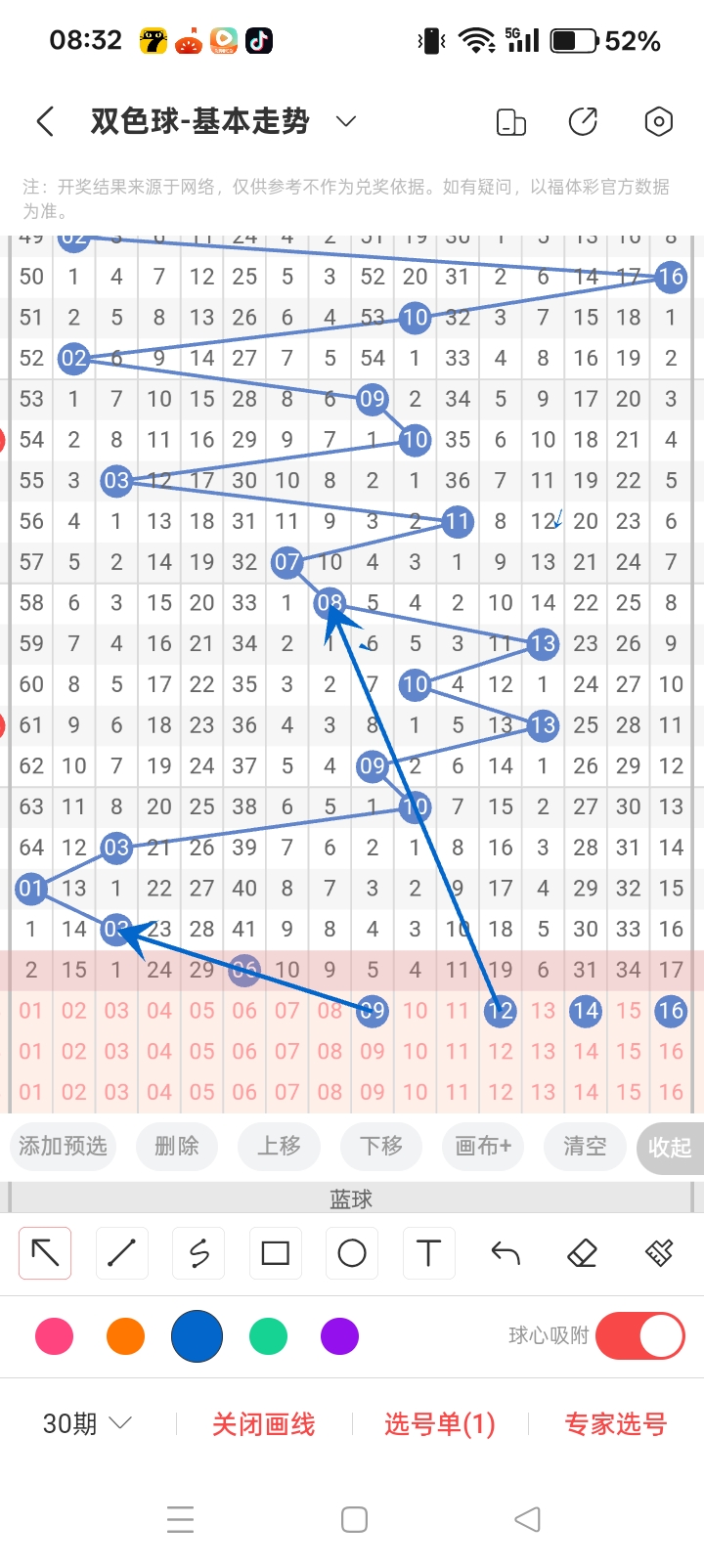
Task: Select the arrow pointer drawing tool
Action: tap(44, 1252)
